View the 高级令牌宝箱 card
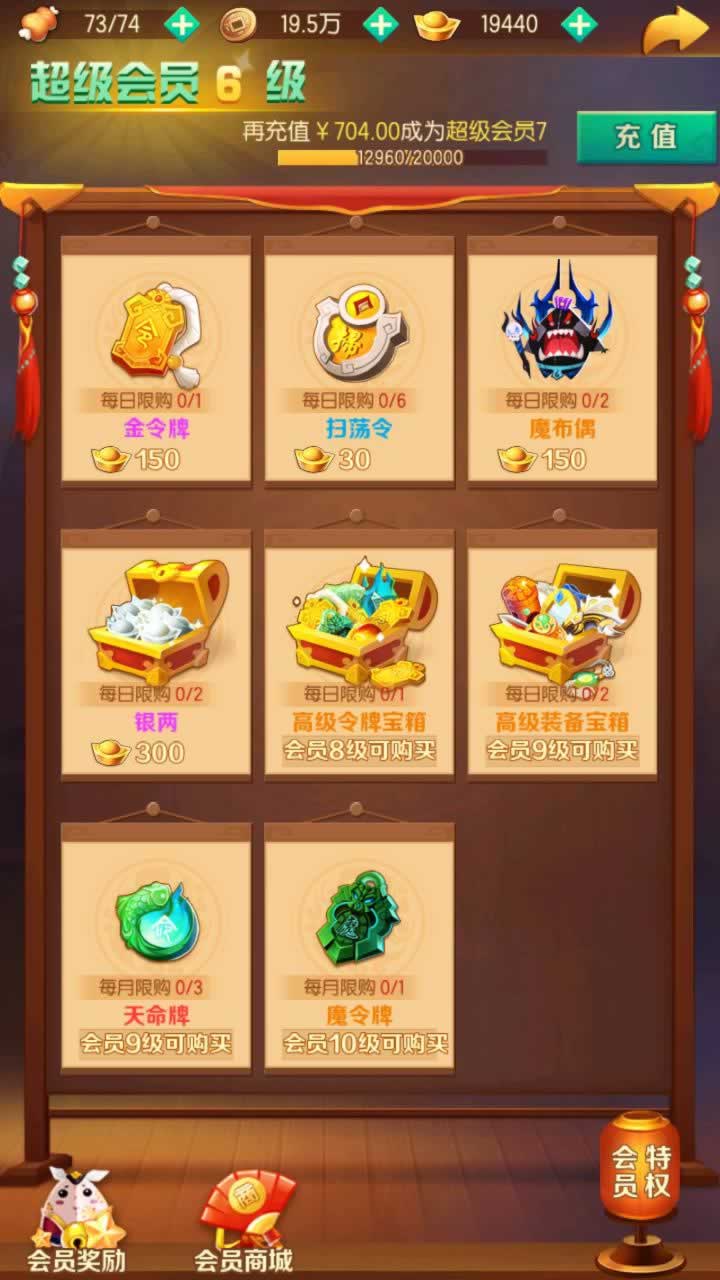The height and width of the screenshot is (1280, 720). (x=359, y=654)
